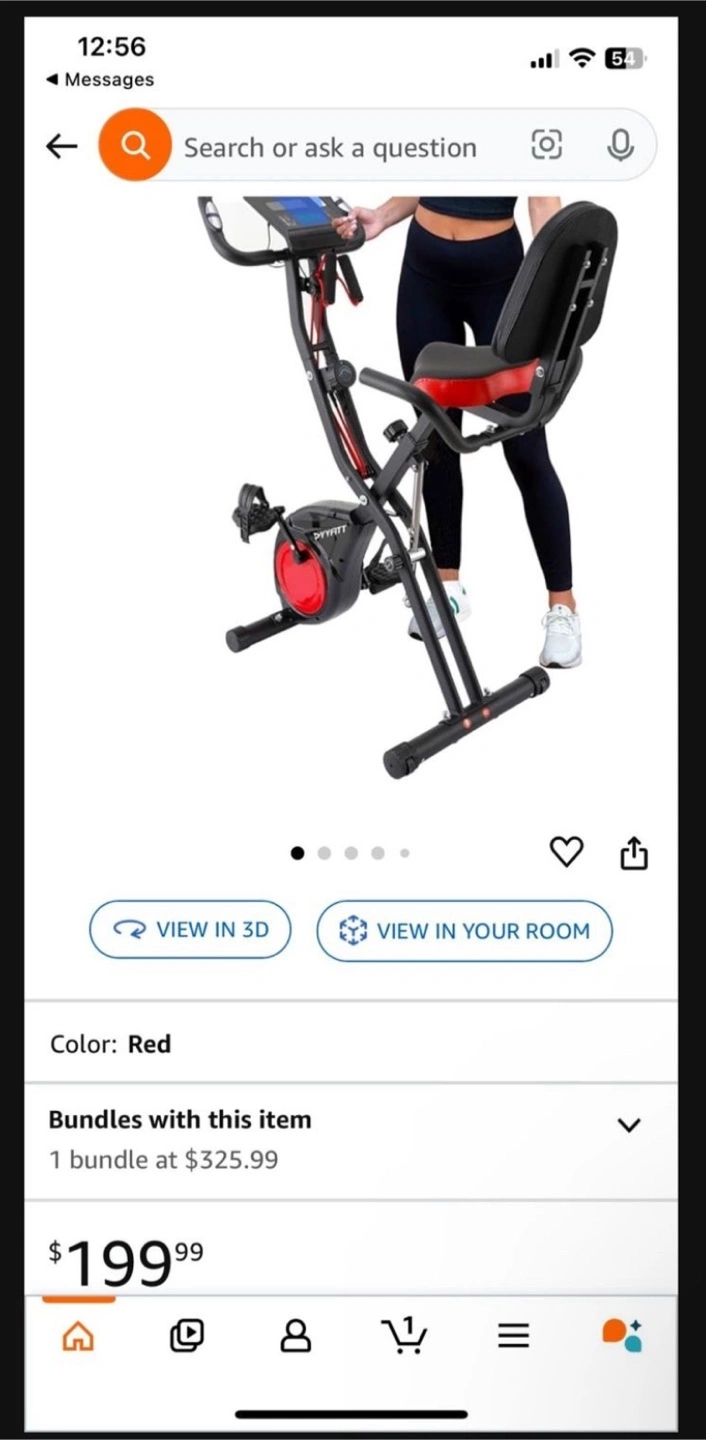Tap the search or ask a question field

point(377,145)
